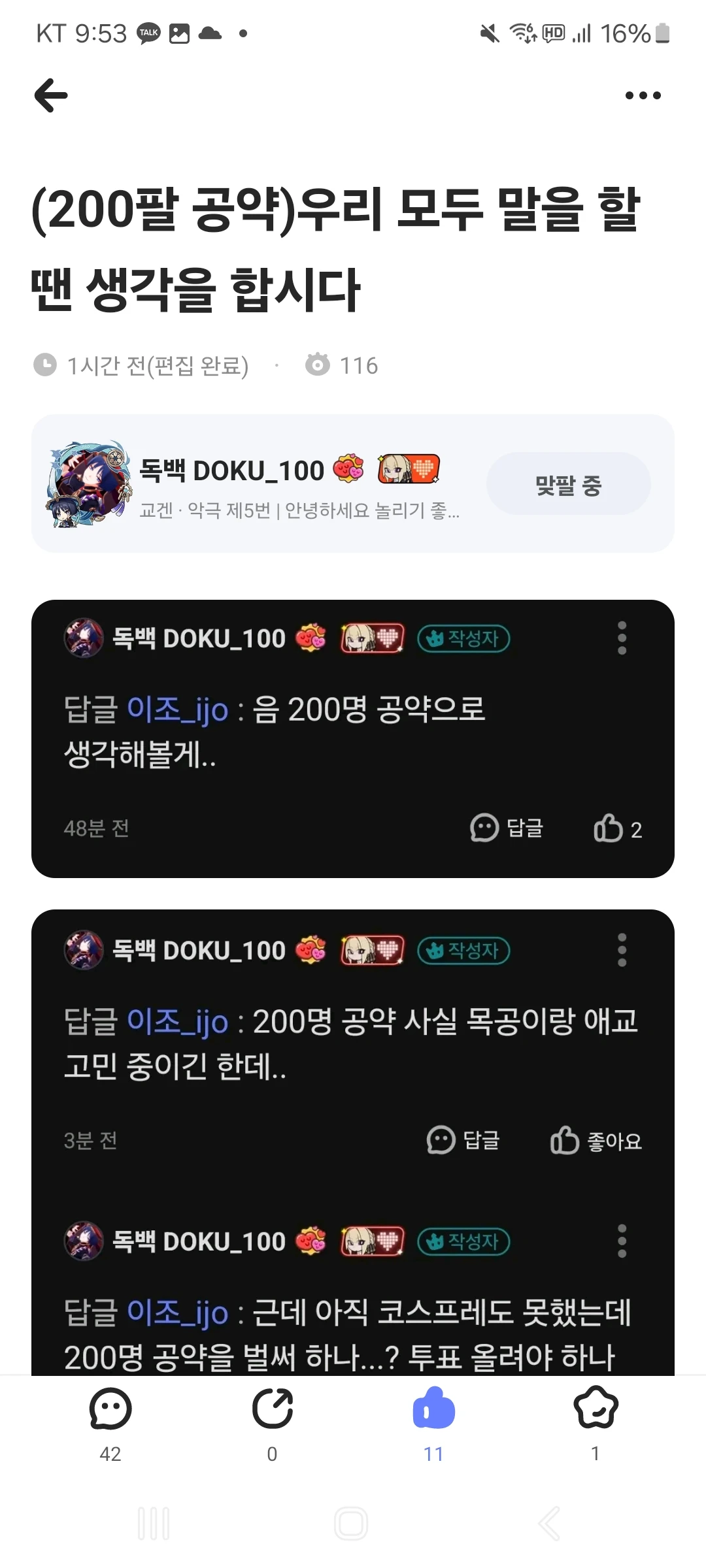Open 이조_ijo mentioned in the first reply
This screenshot has width=706, height=1568.
[x=178, y=713]
